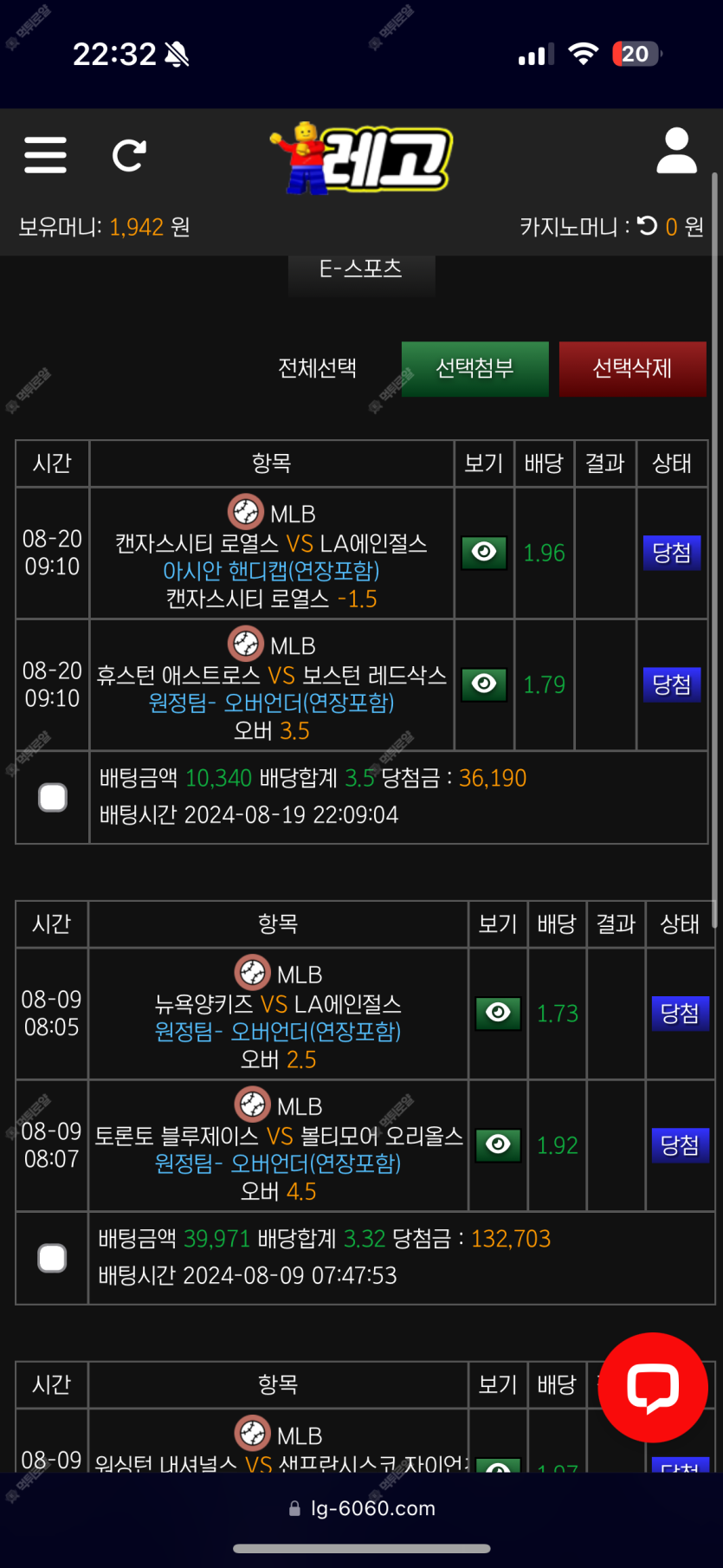Tap the red 선택삭제 button
Image resolution: width=723 pixels, height=1568 pixels.
[x=632, y=368]
